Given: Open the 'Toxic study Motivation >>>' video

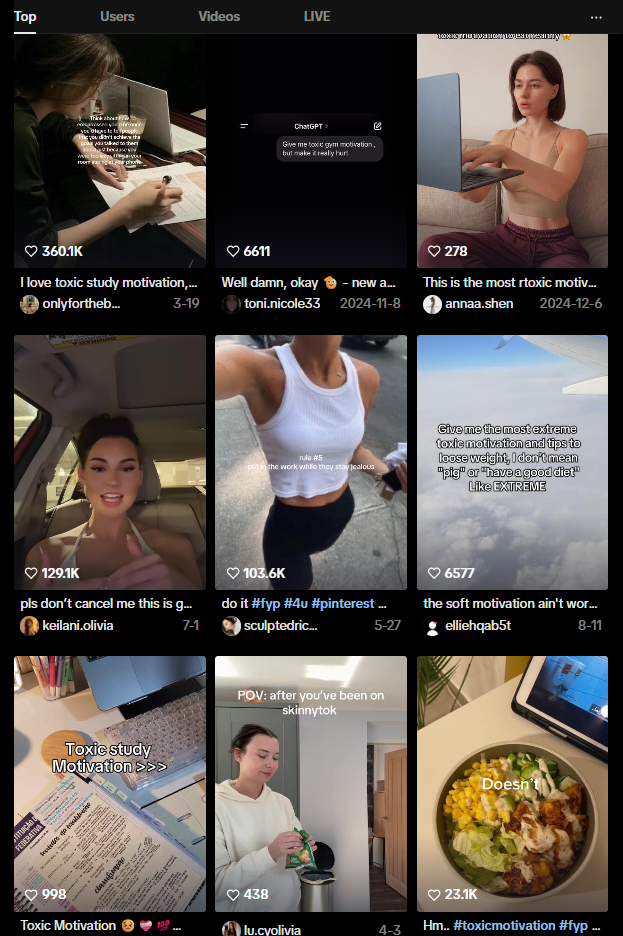Looking at the screenshot, I should point(110,783).
